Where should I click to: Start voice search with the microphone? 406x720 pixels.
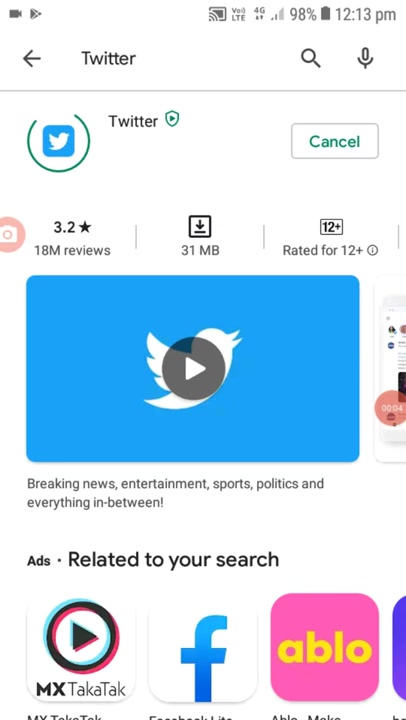pos(365,59)
